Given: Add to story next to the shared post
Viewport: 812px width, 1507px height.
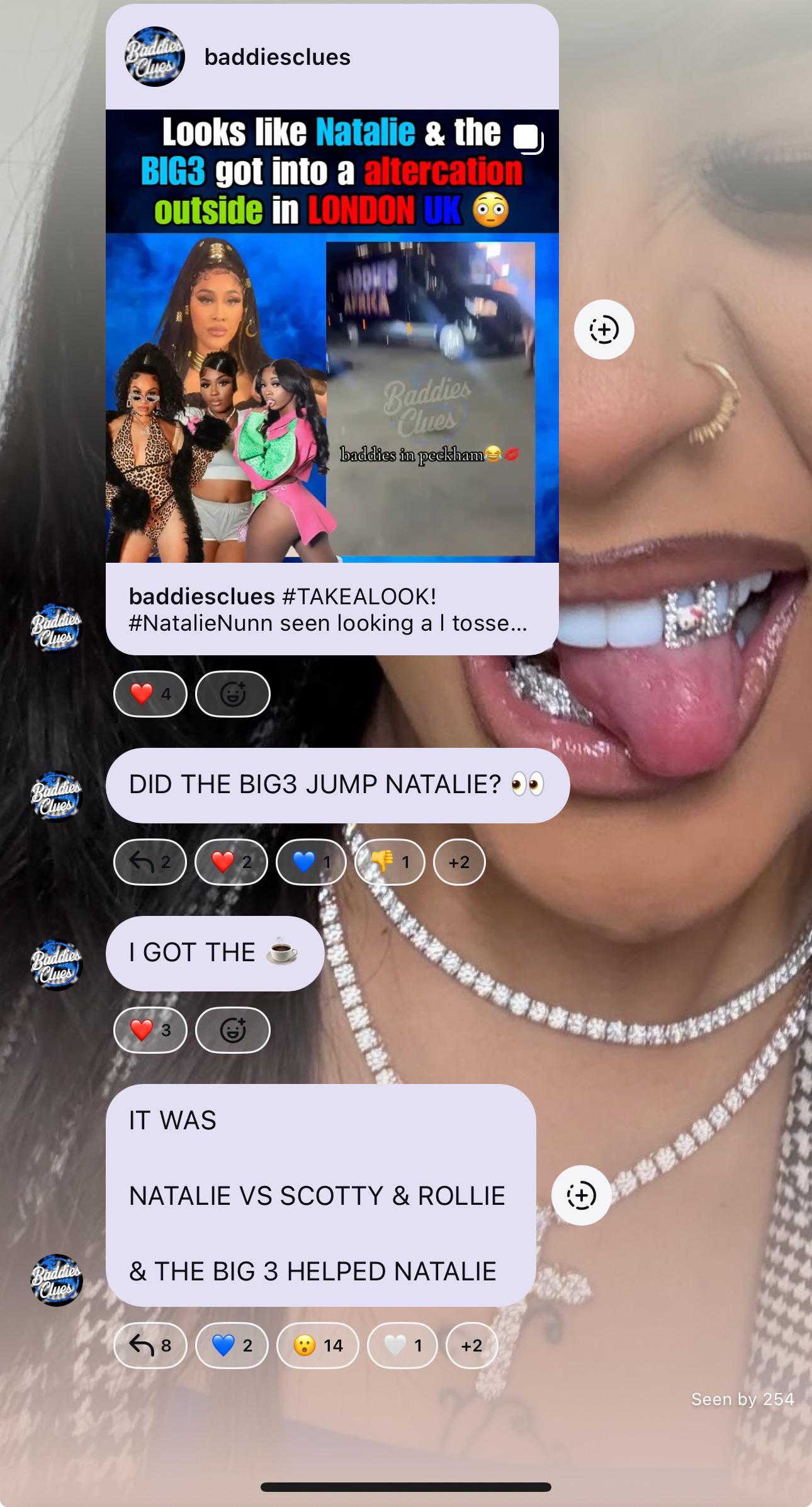Looking at the screenshot, I should pos(604,329).
